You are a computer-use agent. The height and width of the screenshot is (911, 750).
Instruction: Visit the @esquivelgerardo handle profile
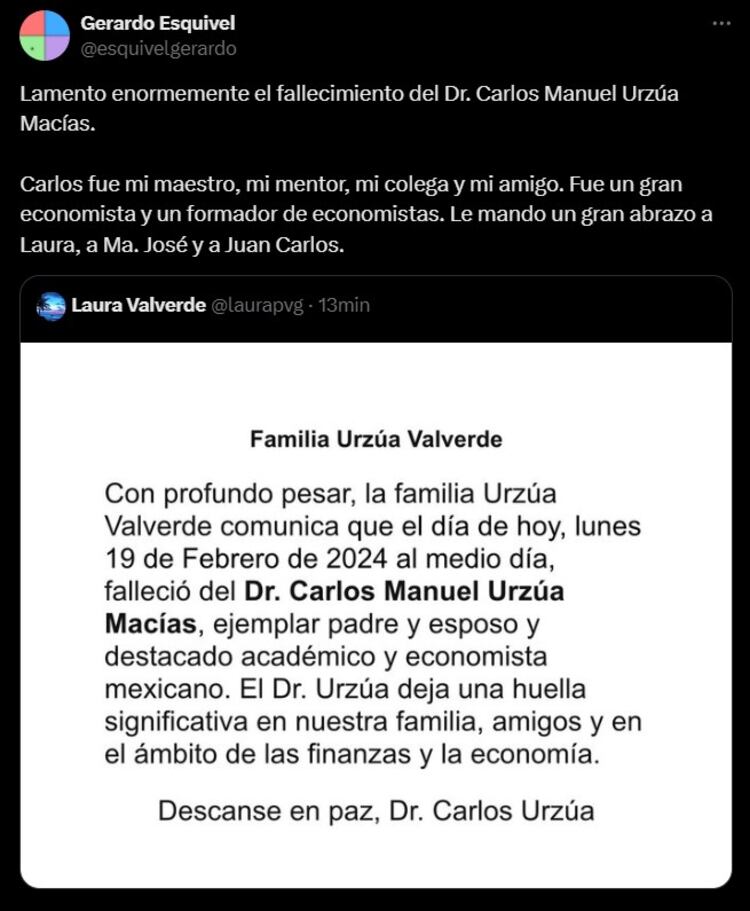[158, 48]
